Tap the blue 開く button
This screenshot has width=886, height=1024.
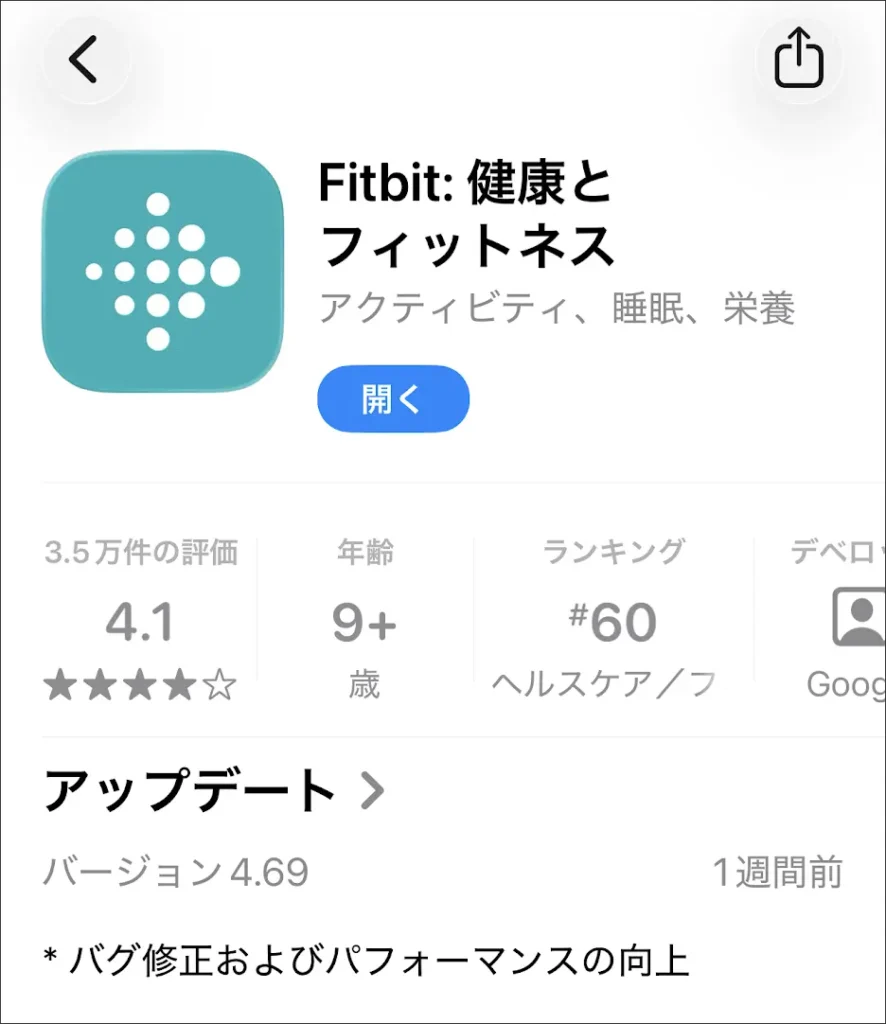393,398
